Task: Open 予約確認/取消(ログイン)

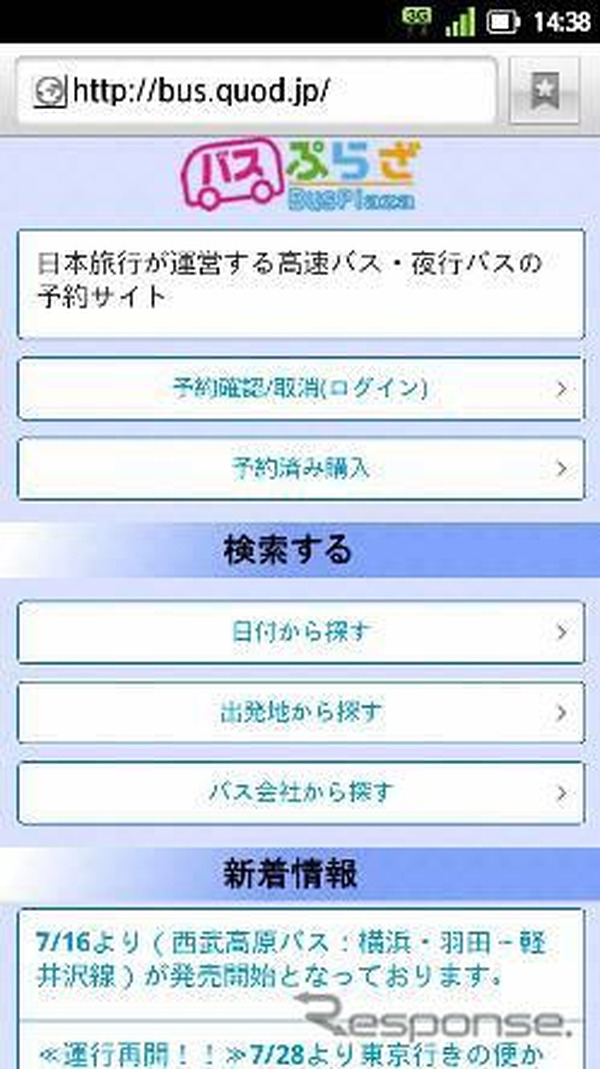Action: (301, 389)
